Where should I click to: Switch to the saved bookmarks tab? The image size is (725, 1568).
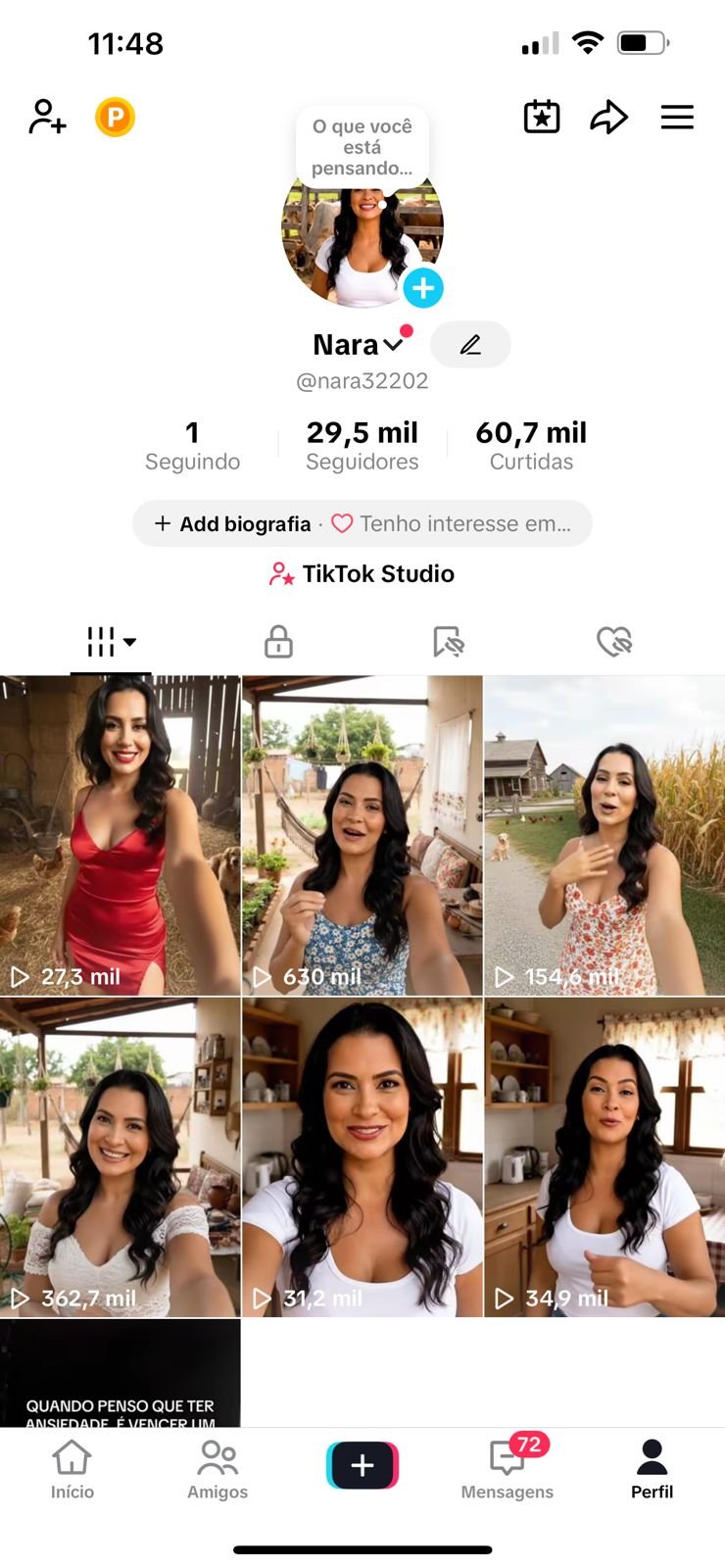tap(448, 643)
